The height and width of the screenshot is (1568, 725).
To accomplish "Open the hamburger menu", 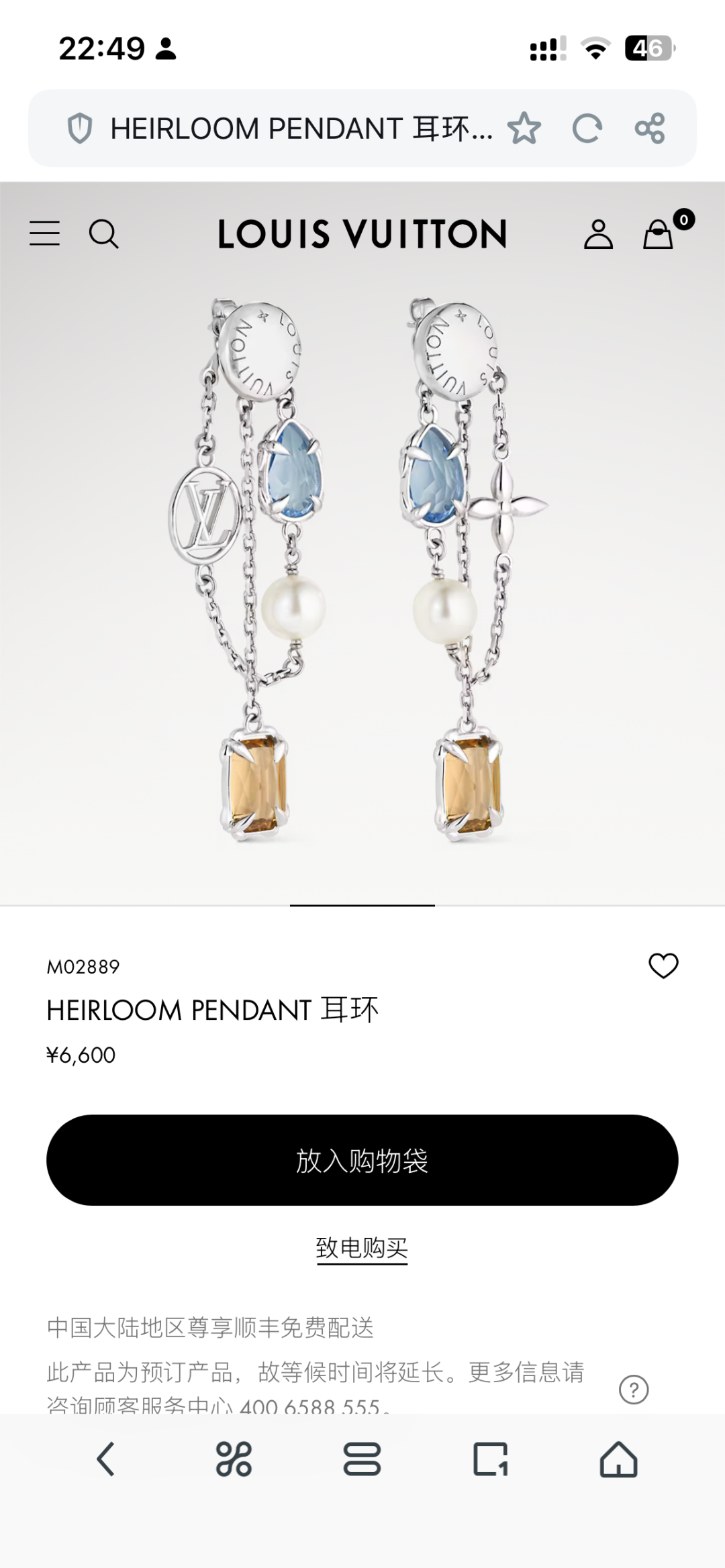I will [x=45, y=233].
